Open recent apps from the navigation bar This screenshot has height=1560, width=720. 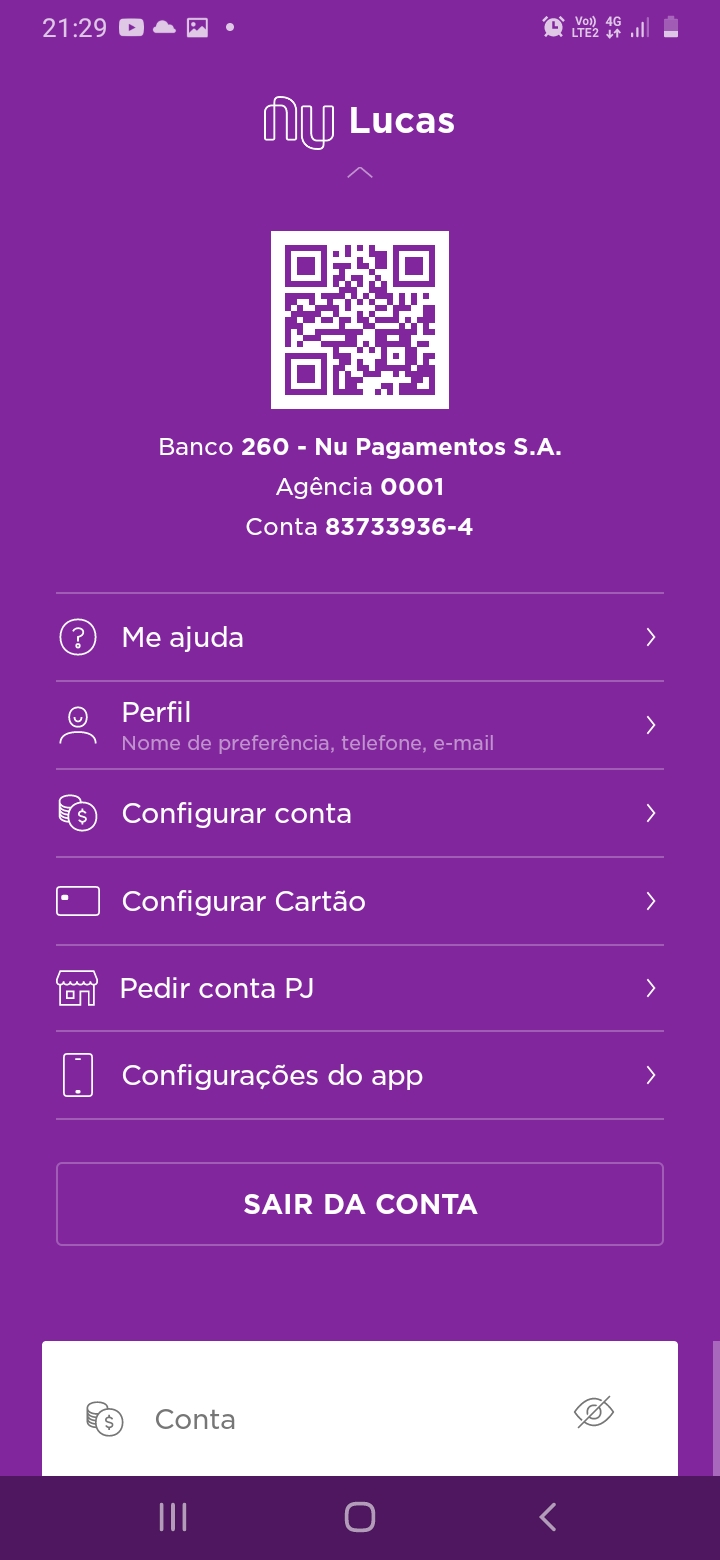tap(173, 1517)
